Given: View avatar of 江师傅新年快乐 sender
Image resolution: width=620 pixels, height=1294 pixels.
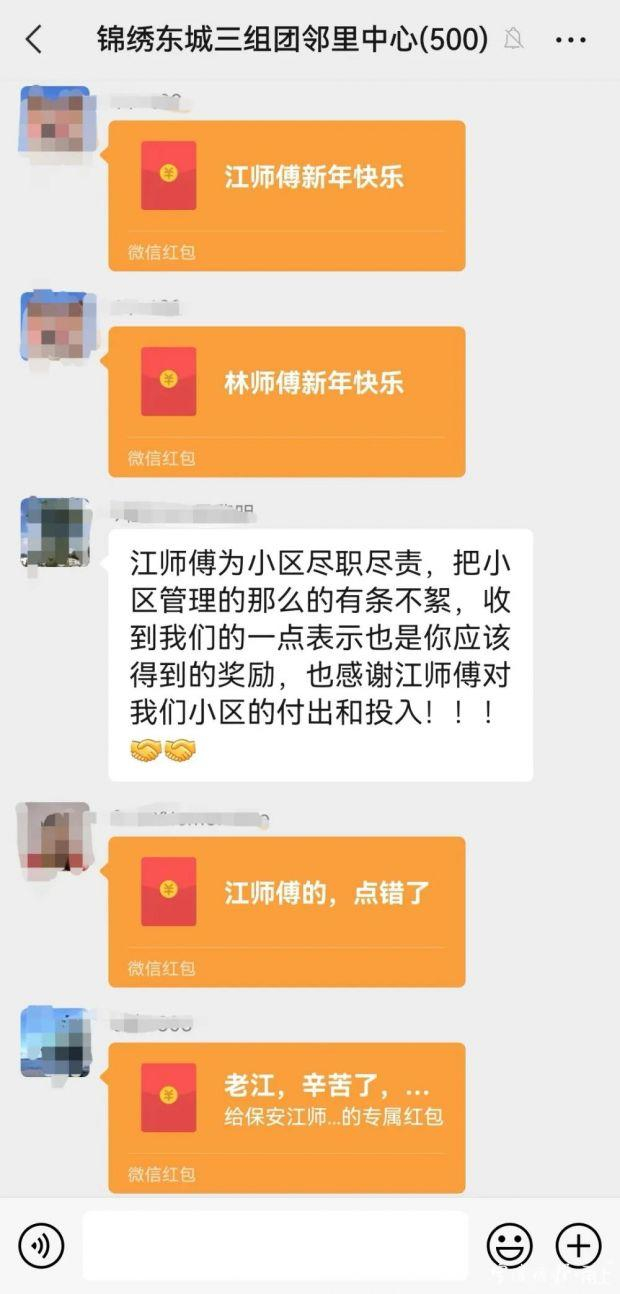Looking at the screenshot, I should pos(55,121).
